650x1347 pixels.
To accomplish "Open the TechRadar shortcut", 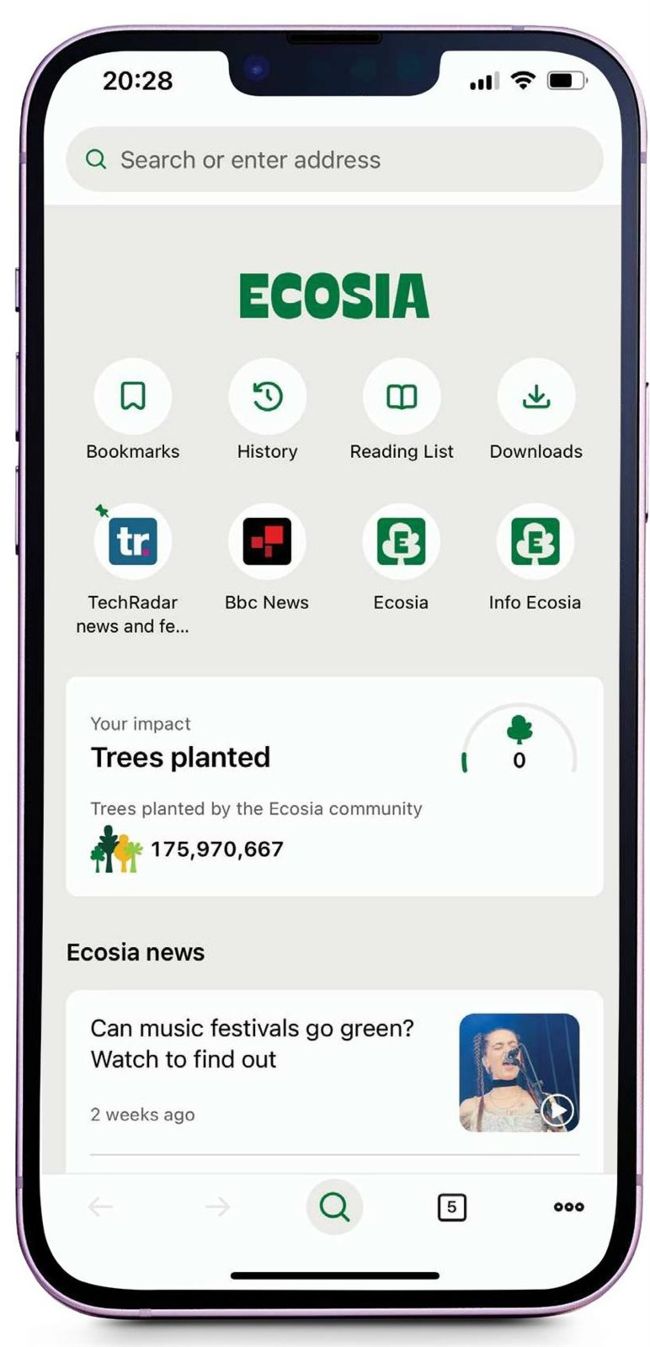I will pos(133,542).
